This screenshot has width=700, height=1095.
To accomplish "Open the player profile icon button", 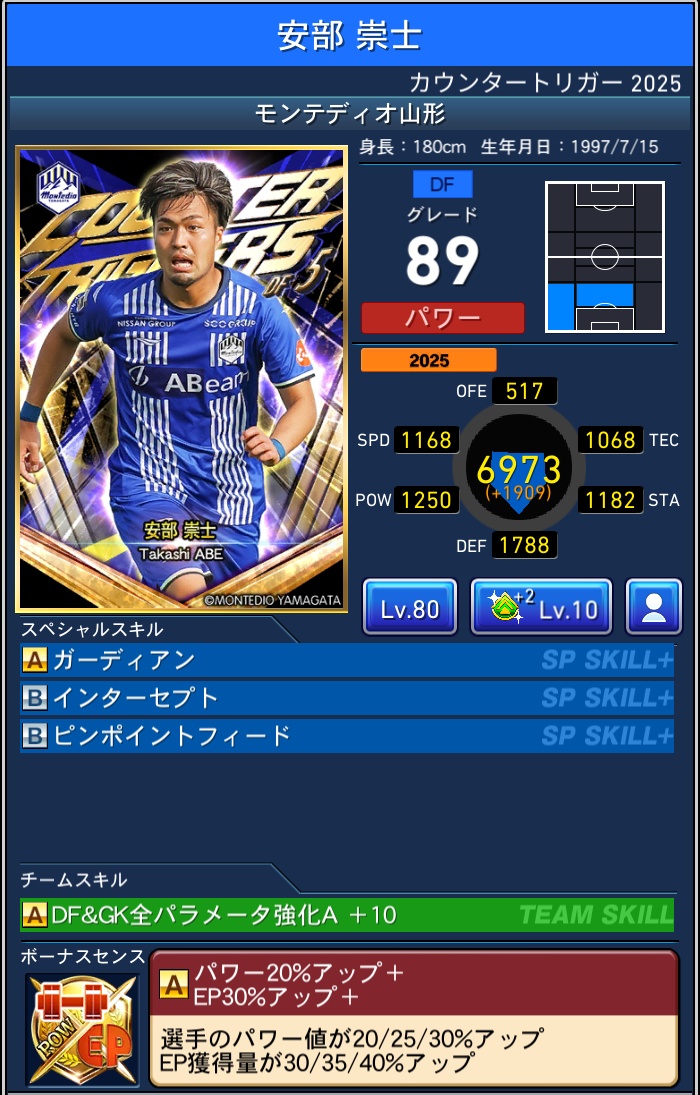I will 654,607.
